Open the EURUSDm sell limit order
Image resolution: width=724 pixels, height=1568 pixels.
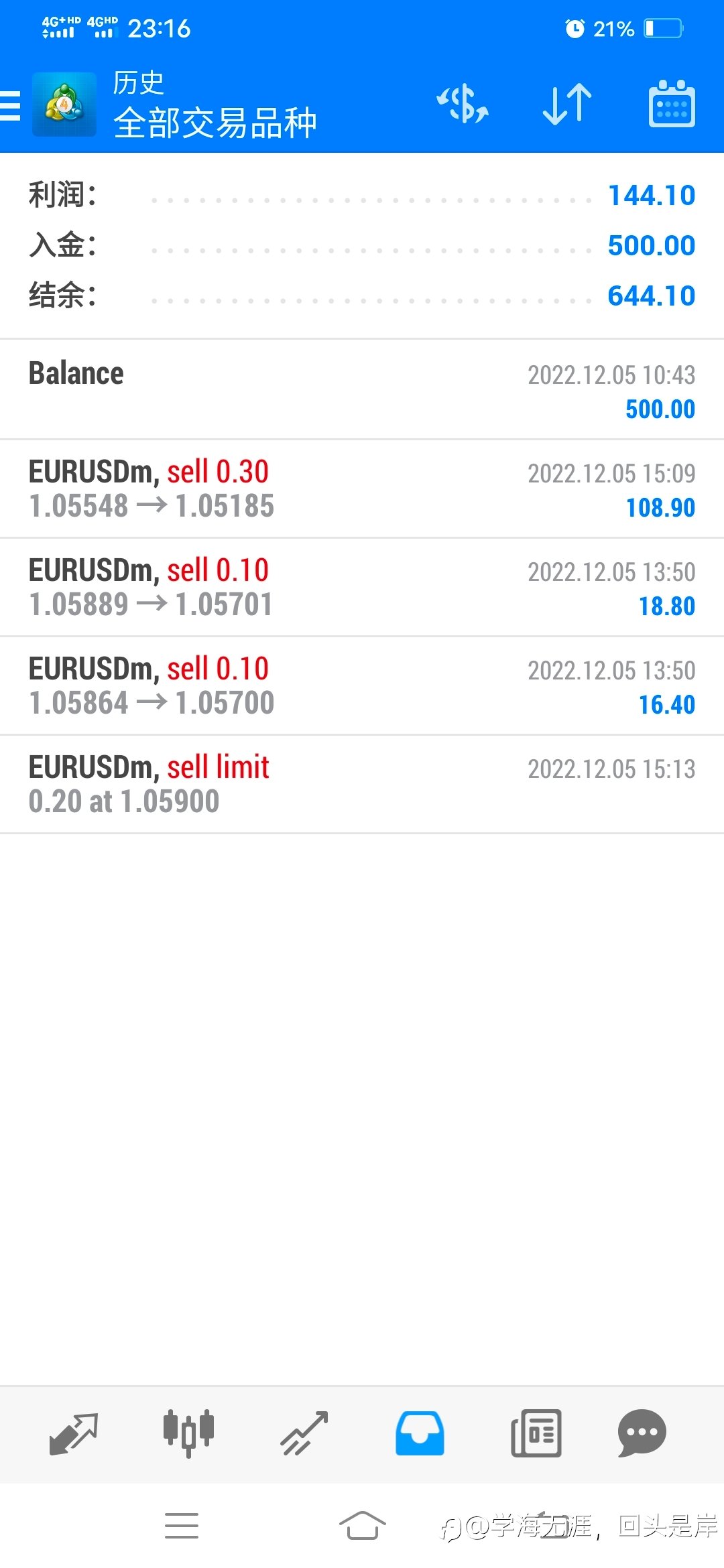[362, 785]
